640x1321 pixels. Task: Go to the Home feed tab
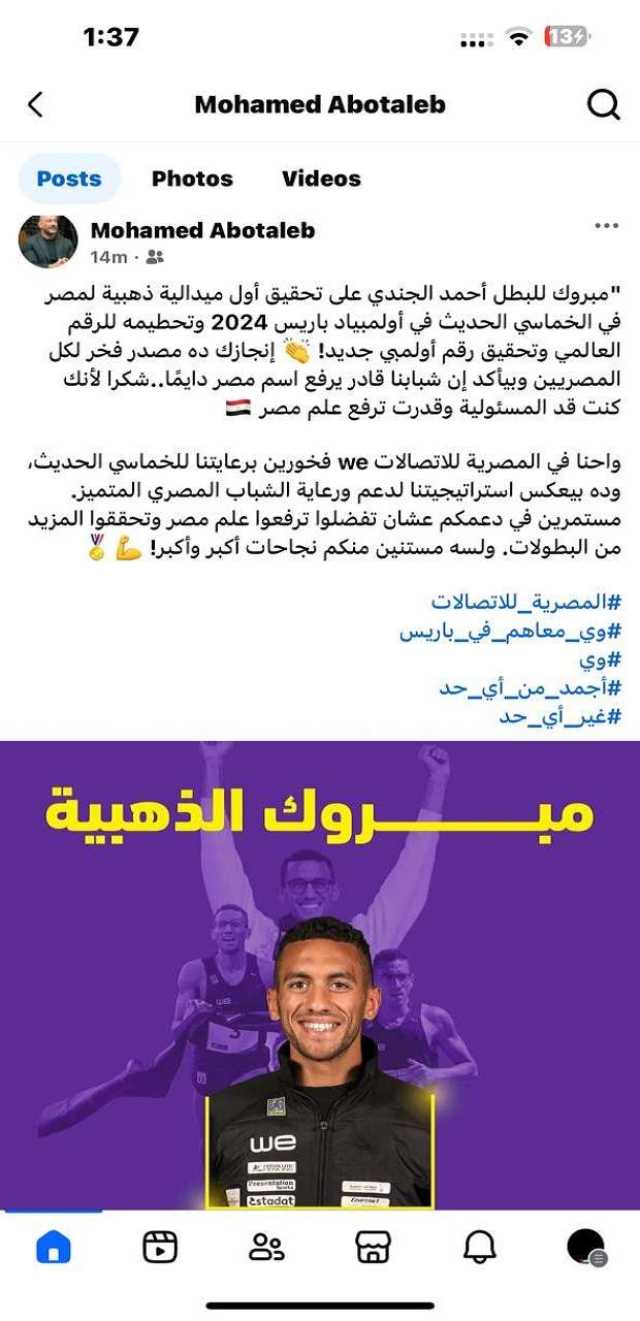[x=53, y=1246]
